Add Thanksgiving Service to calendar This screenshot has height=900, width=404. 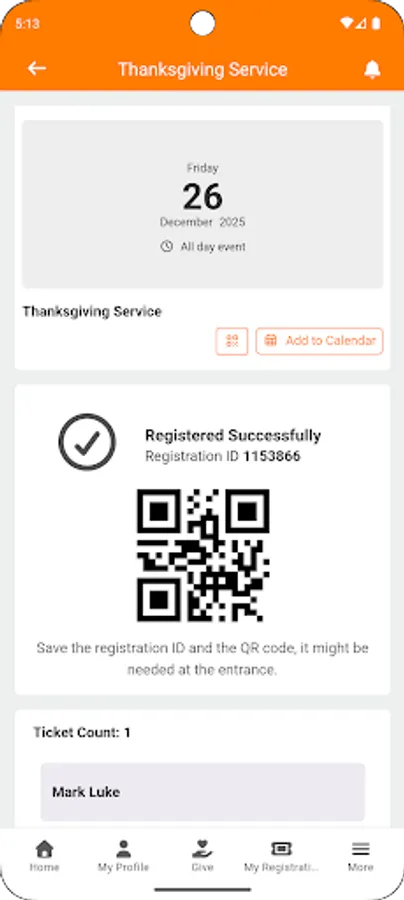[x=320, y=341]
